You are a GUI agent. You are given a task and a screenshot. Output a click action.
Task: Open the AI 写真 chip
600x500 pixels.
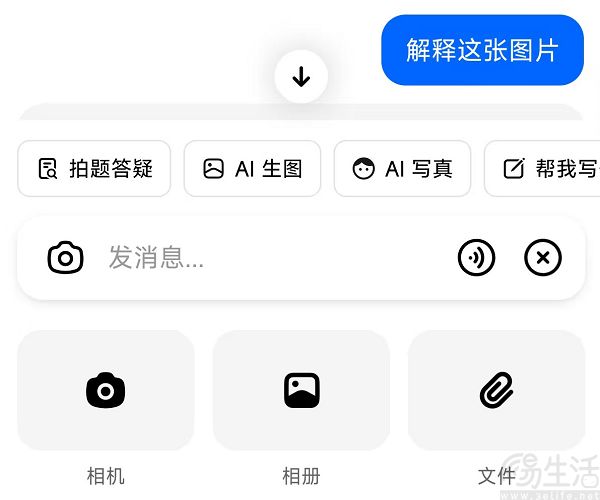pos(402,169)
